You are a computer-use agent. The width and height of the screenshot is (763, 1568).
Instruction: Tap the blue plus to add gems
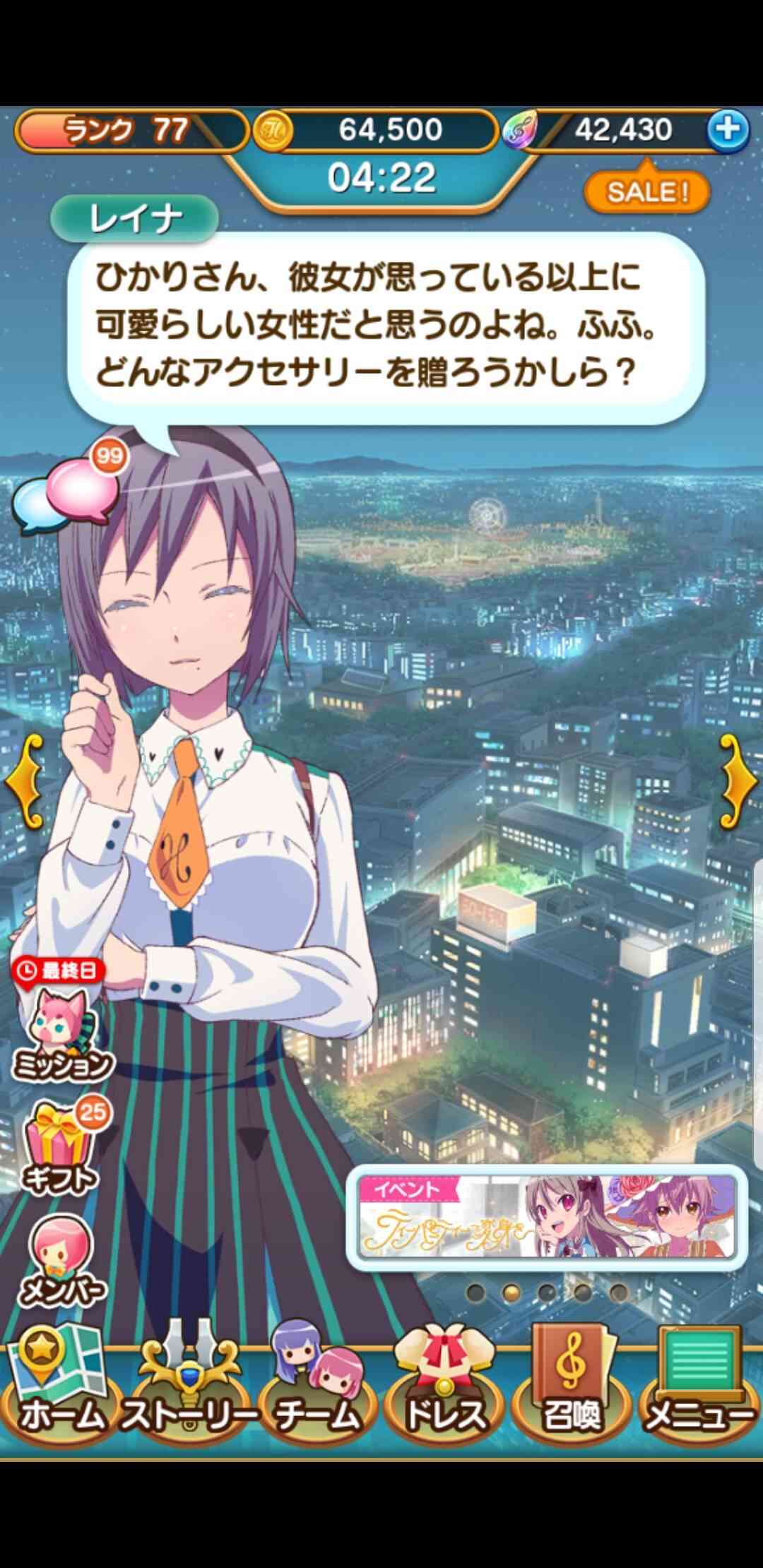(x=728, y=130)
